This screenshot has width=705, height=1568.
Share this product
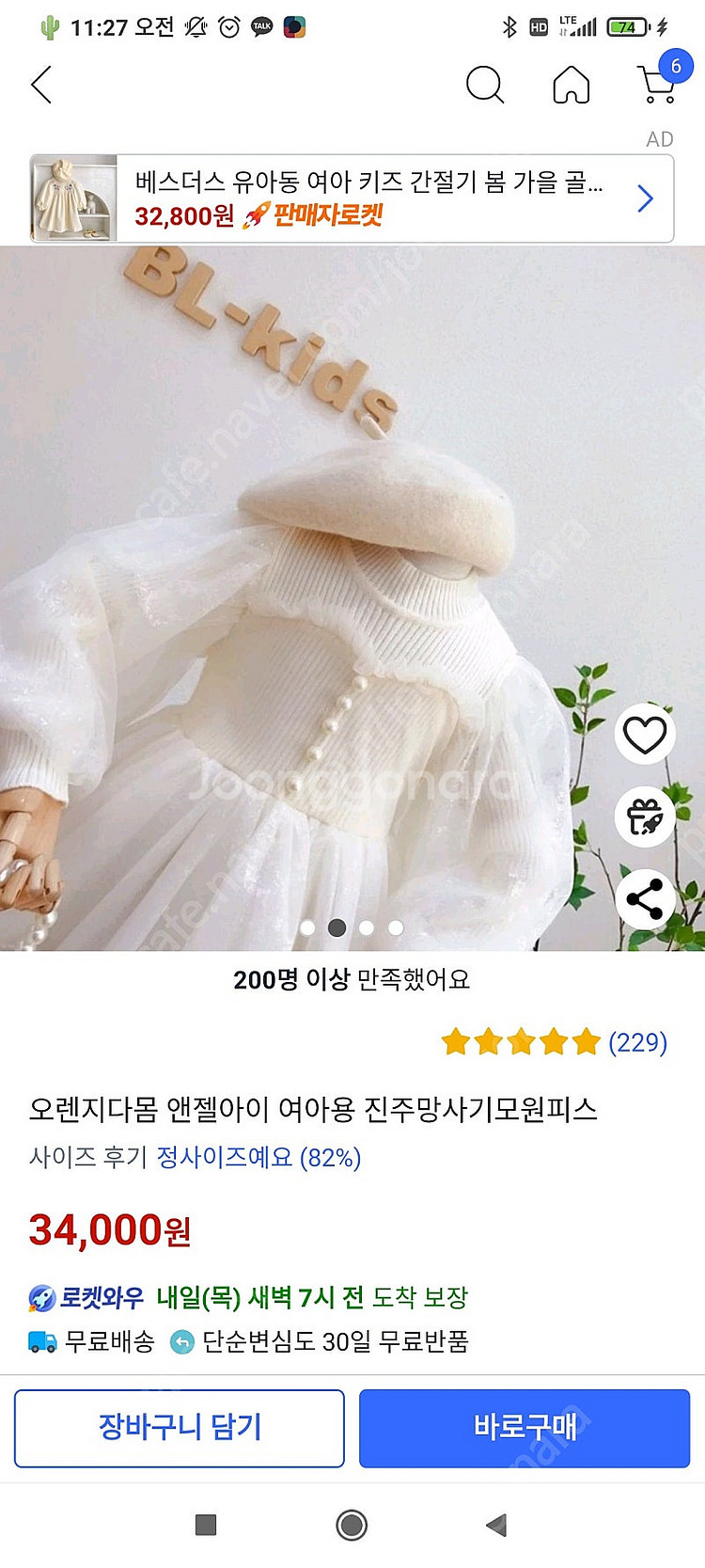645,898
